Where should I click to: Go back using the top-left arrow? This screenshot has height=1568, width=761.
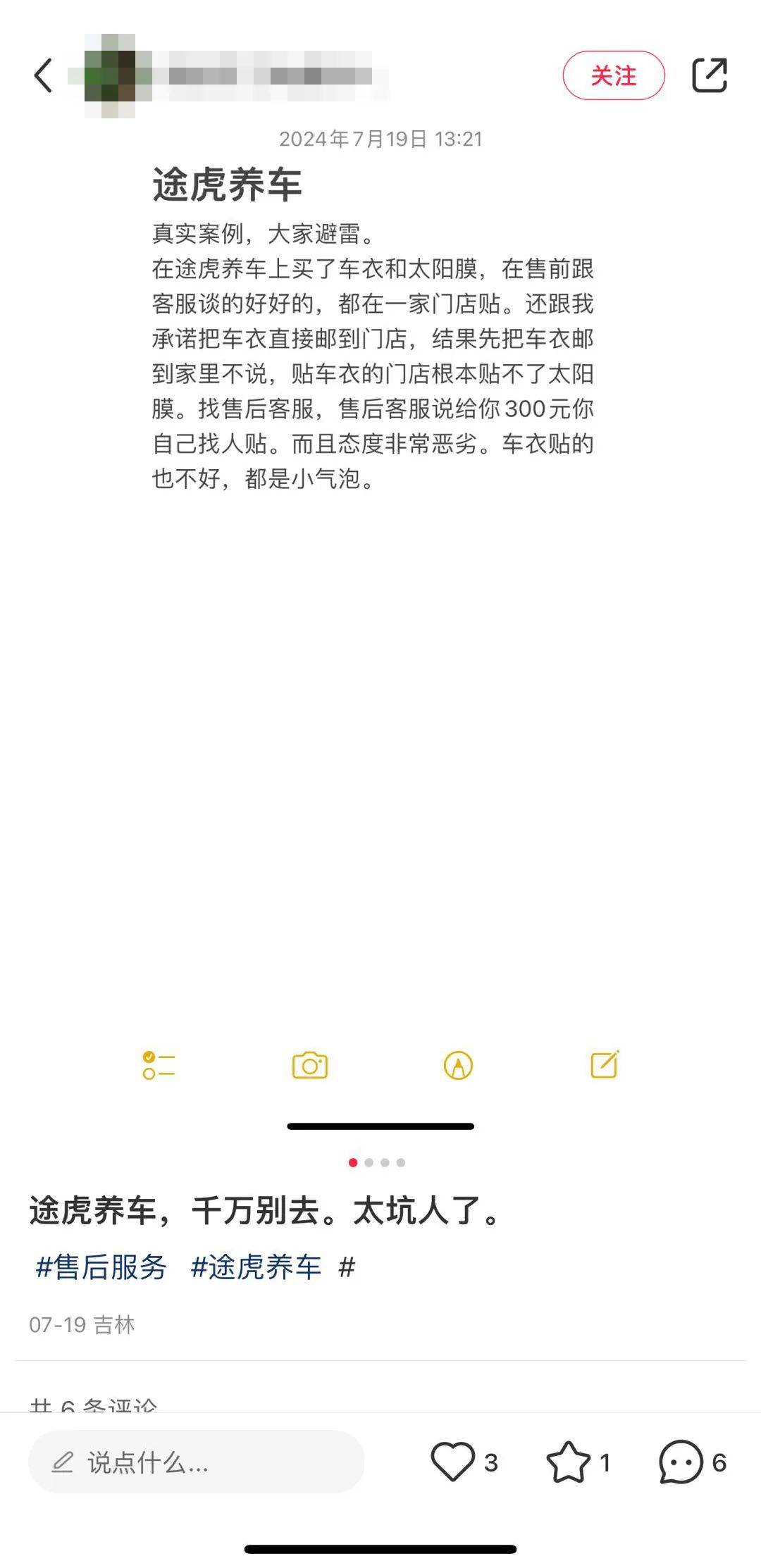click(x=44, y=75)
